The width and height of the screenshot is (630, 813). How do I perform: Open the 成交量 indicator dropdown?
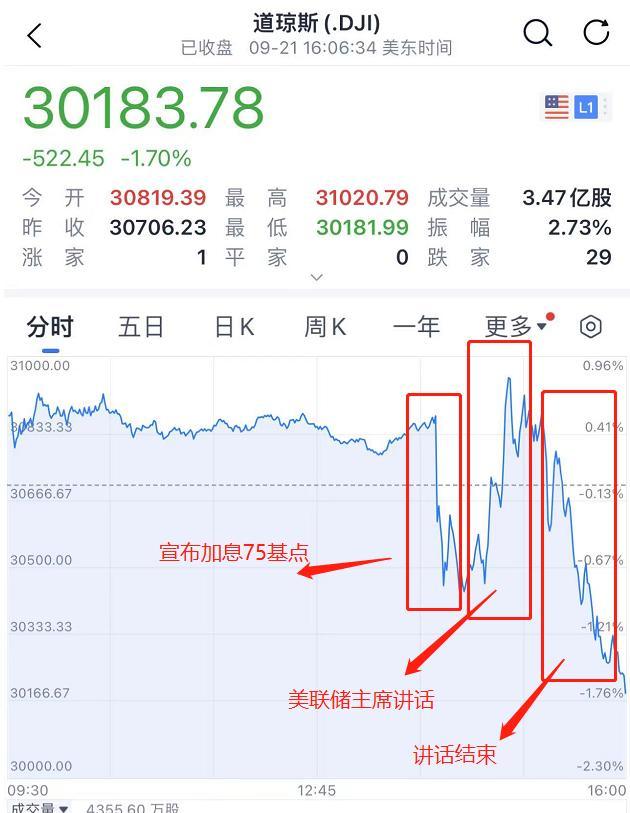click(x=40, y=807)
